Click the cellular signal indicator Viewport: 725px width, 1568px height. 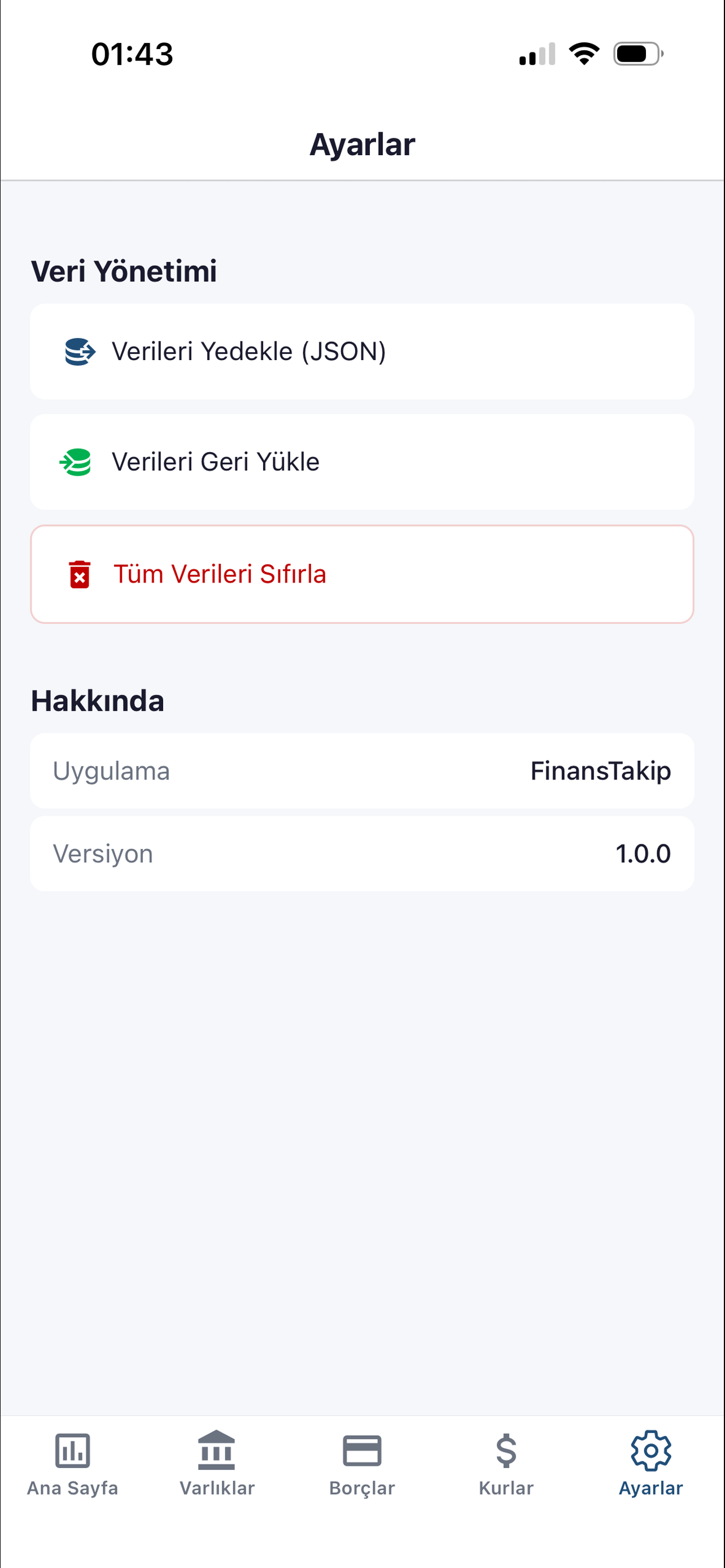(x=538, y=54)
